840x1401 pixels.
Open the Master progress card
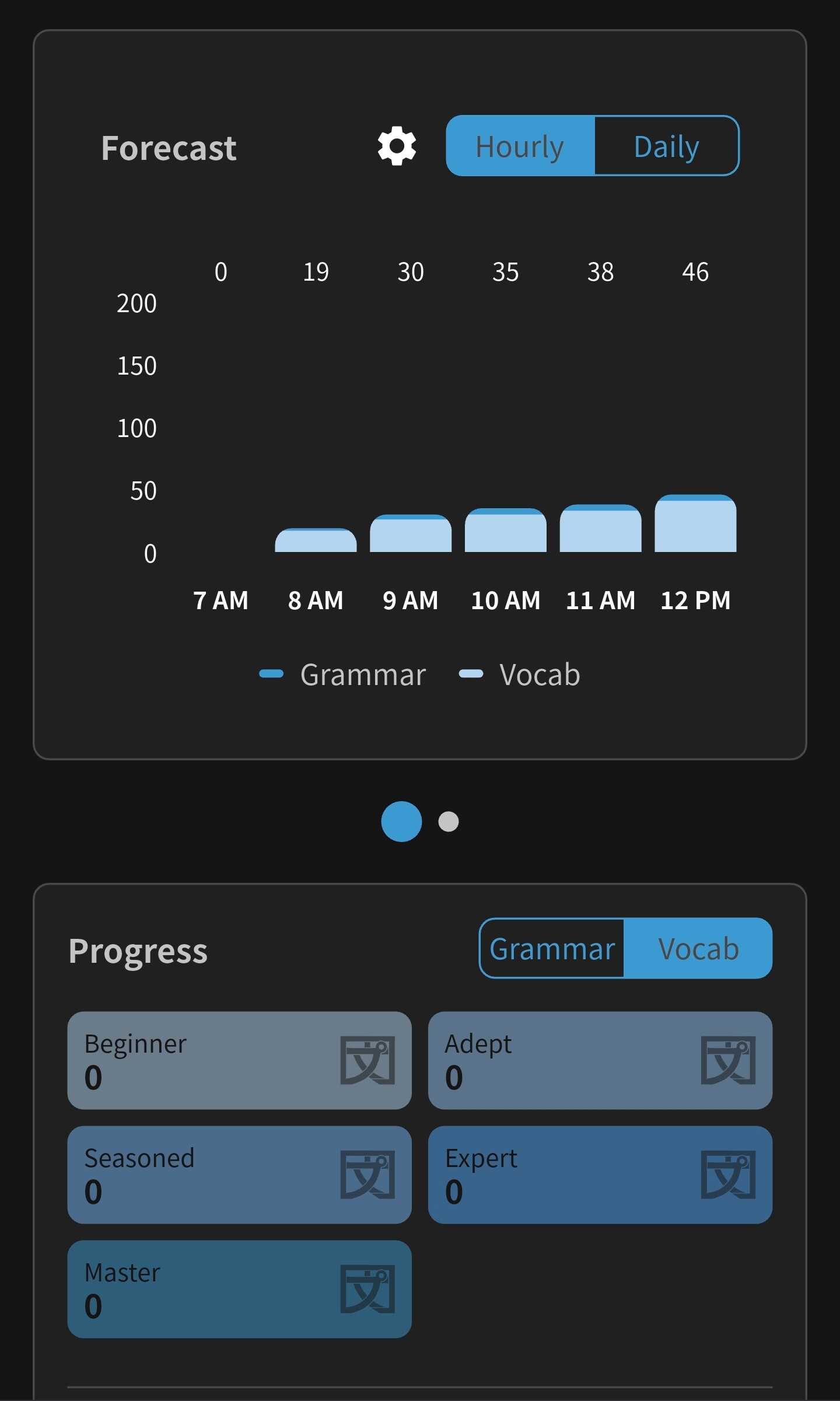(x=239, y=1289)
